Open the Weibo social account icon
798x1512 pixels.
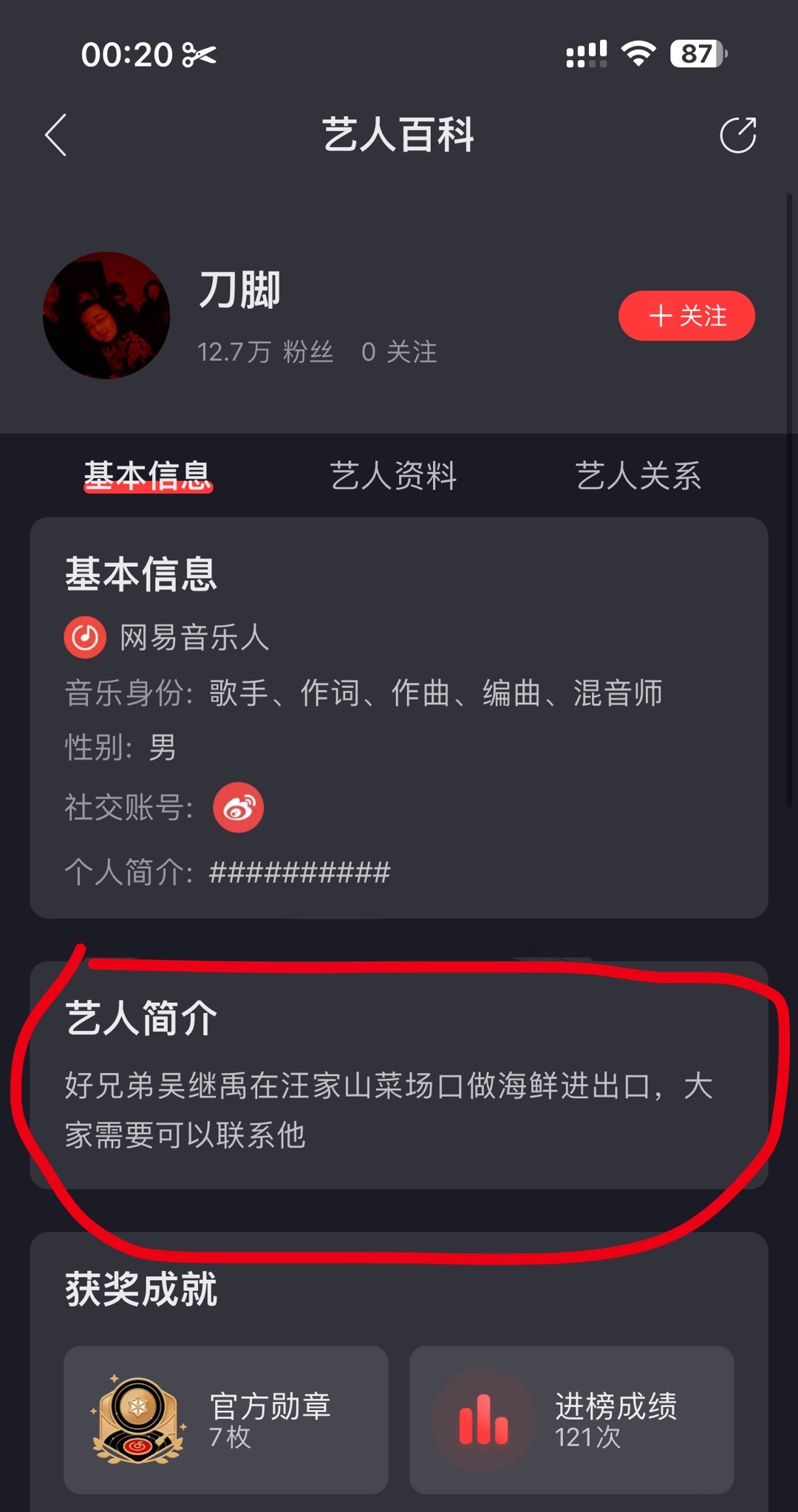(x=238, y=807)
